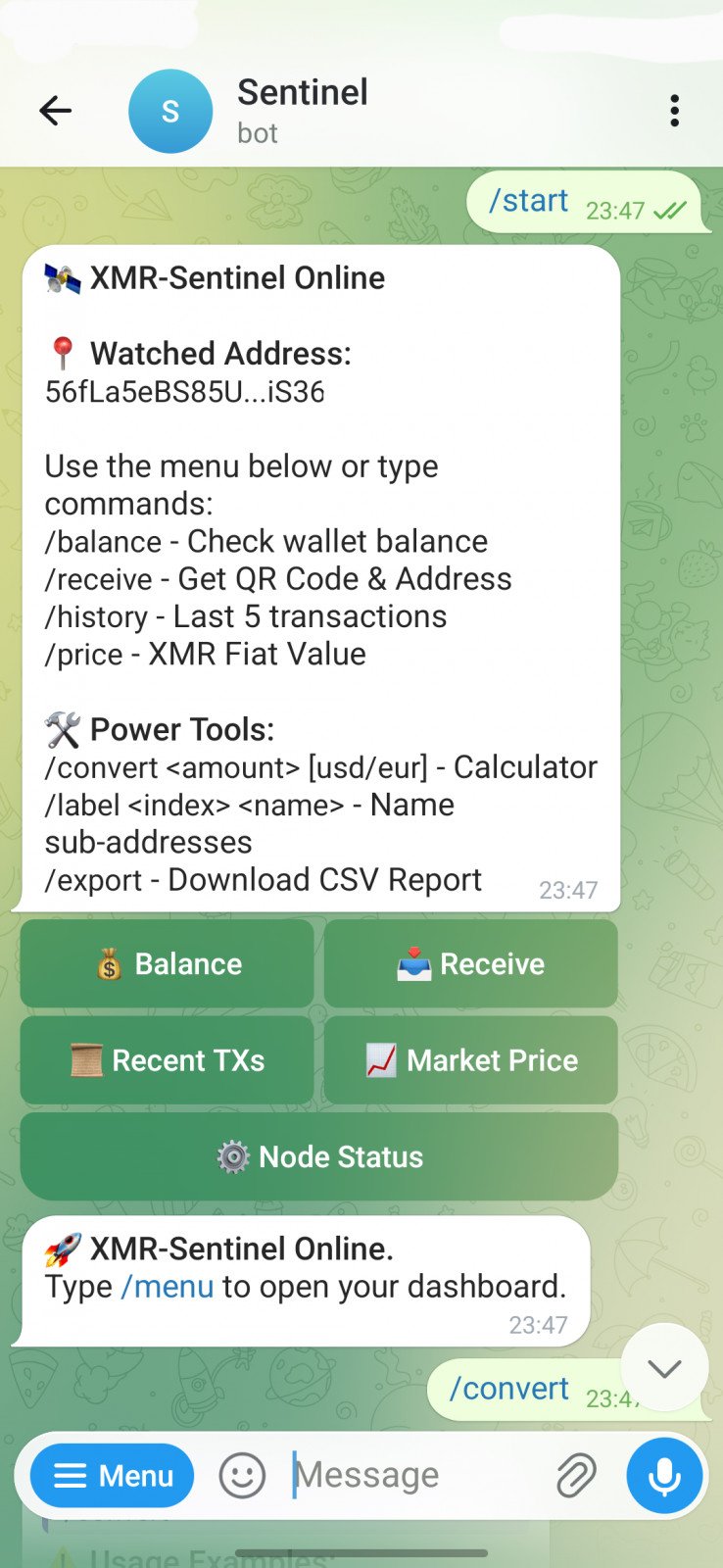The height and width of the screenshot is (1568, 723).
Task: Open the Sentinel bot profile
Action: [x=302, y=111]
